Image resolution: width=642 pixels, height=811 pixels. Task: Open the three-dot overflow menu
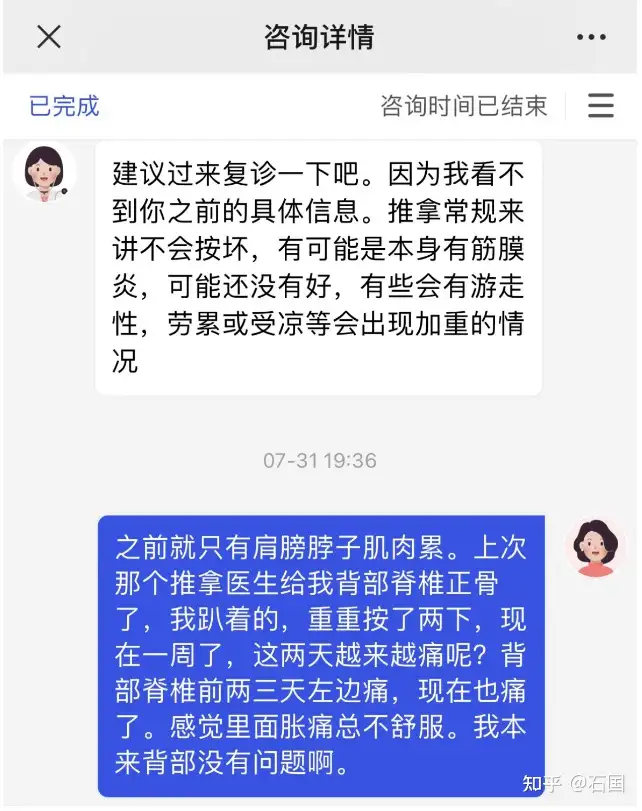591,38
